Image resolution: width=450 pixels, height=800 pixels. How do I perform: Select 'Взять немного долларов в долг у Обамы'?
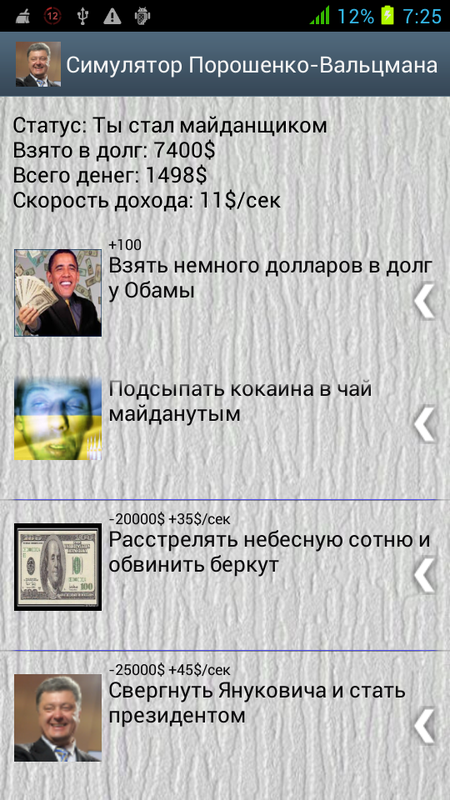pos(270,279)
